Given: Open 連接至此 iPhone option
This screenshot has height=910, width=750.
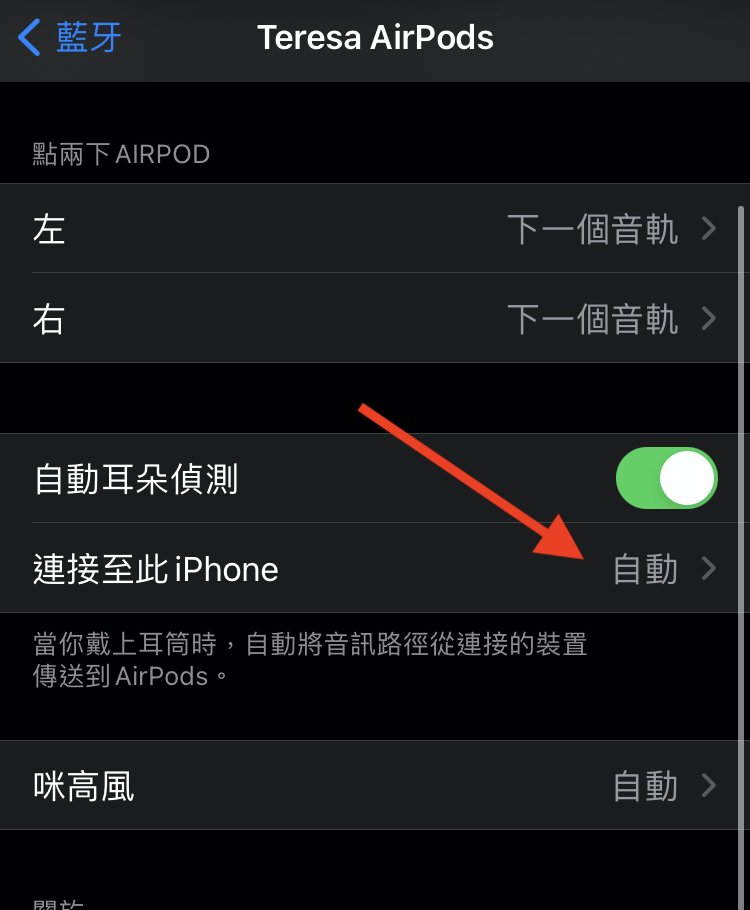Looking at the screenshot, I should pos(375,569).
